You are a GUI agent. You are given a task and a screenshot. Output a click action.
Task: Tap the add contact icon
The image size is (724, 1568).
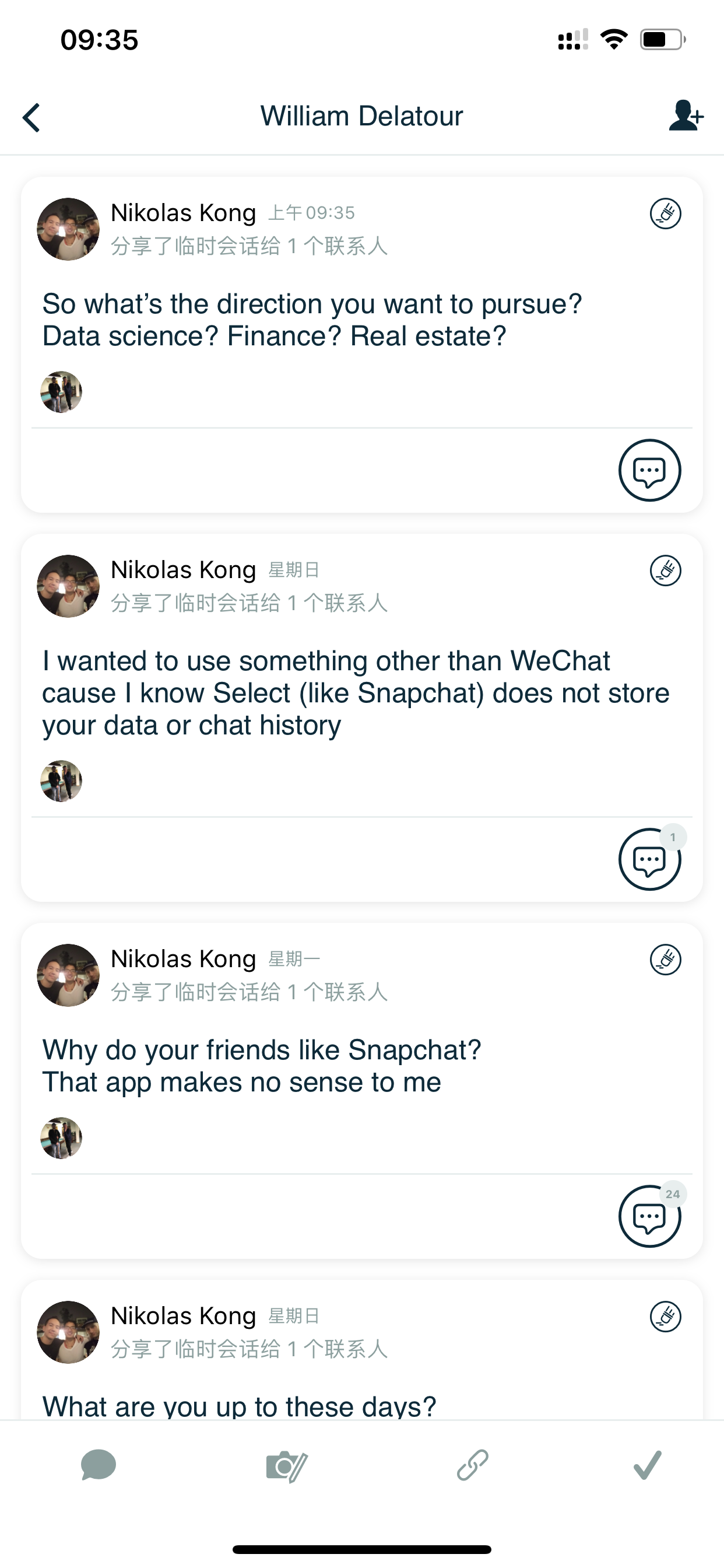pyautogui.click(x=686, y=116)
